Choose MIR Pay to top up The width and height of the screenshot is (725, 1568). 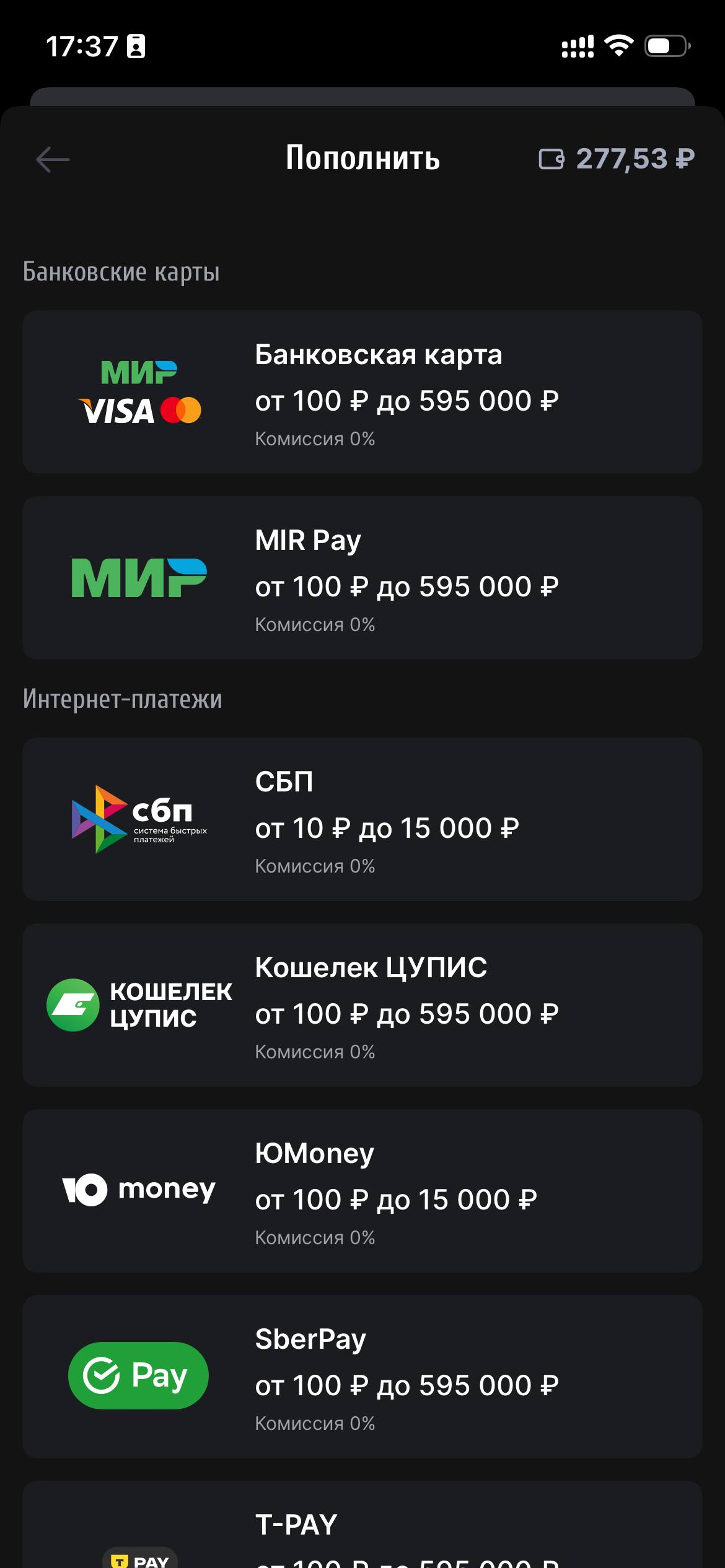[x=362, y=578]
